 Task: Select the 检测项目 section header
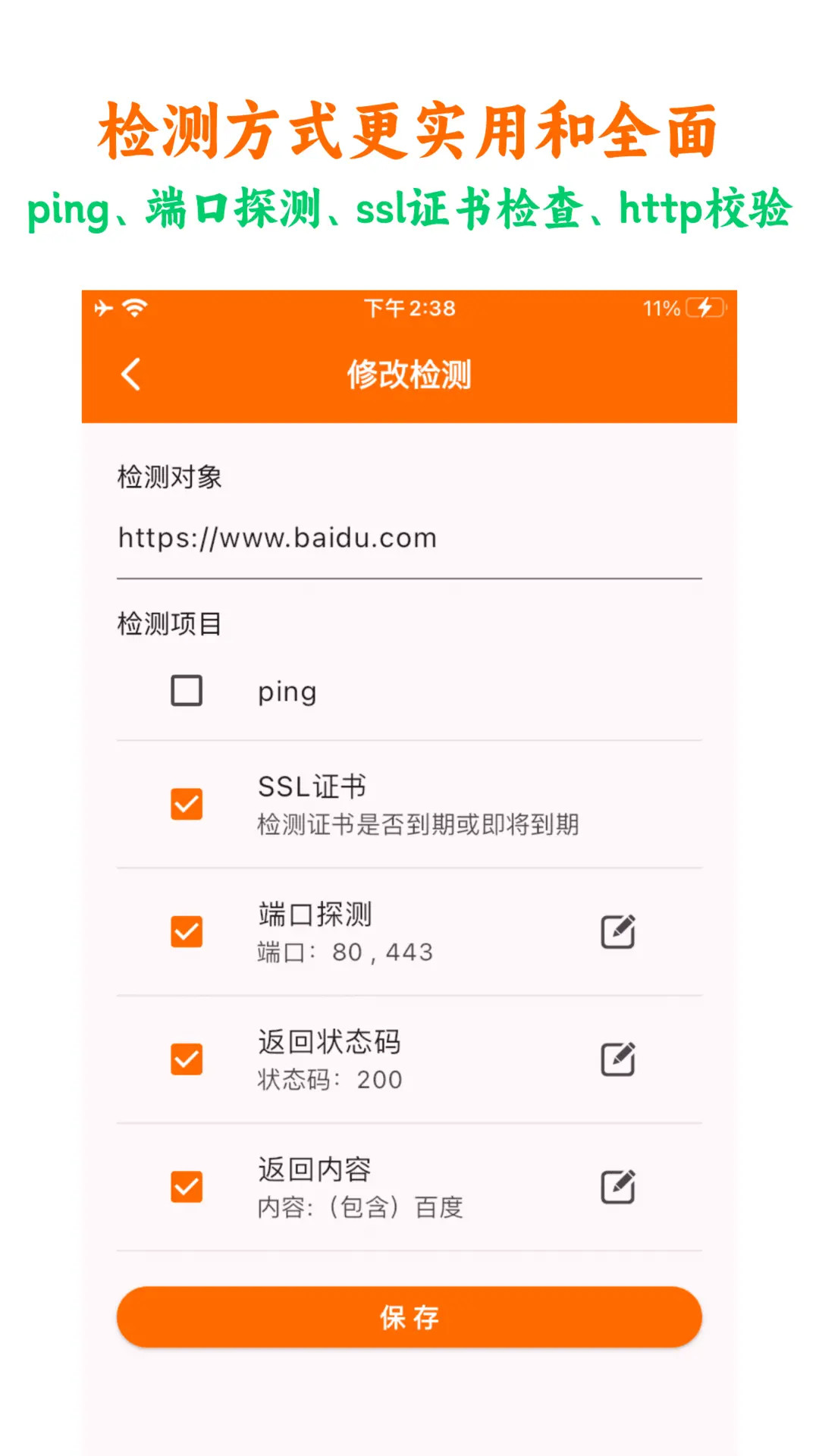(x=168, y=623)
